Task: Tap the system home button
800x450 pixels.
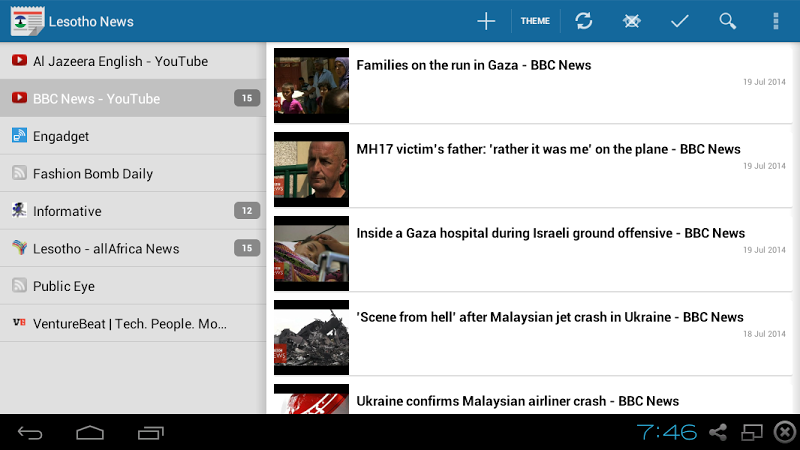Action: pyautogui.click(x=90, y=433)
